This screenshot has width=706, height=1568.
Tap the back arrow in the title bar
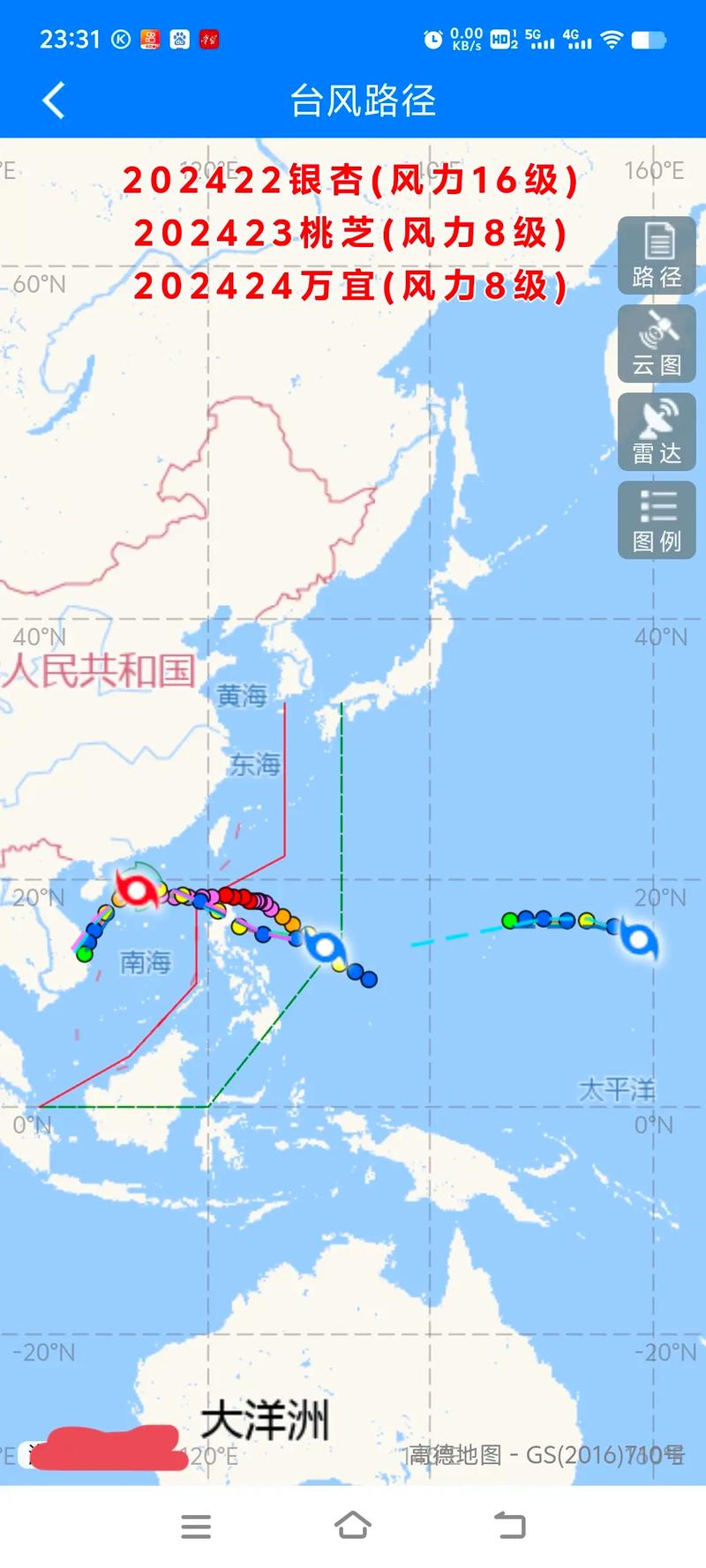click(53, 101)
